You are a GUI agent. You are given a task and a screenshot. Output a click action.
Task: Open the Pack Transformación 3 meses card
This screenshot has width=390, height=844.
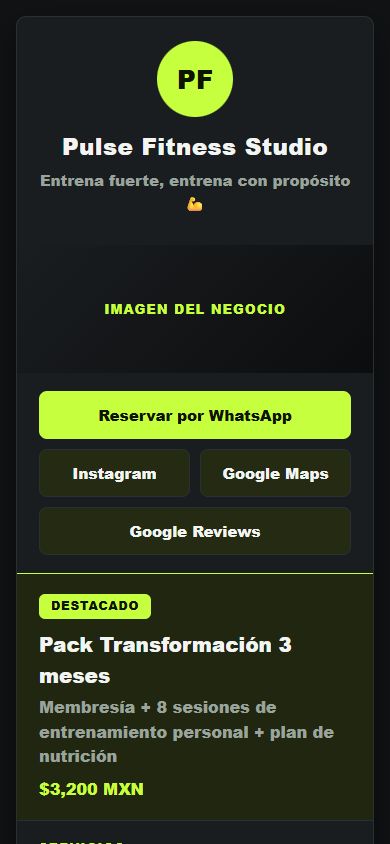195,697
